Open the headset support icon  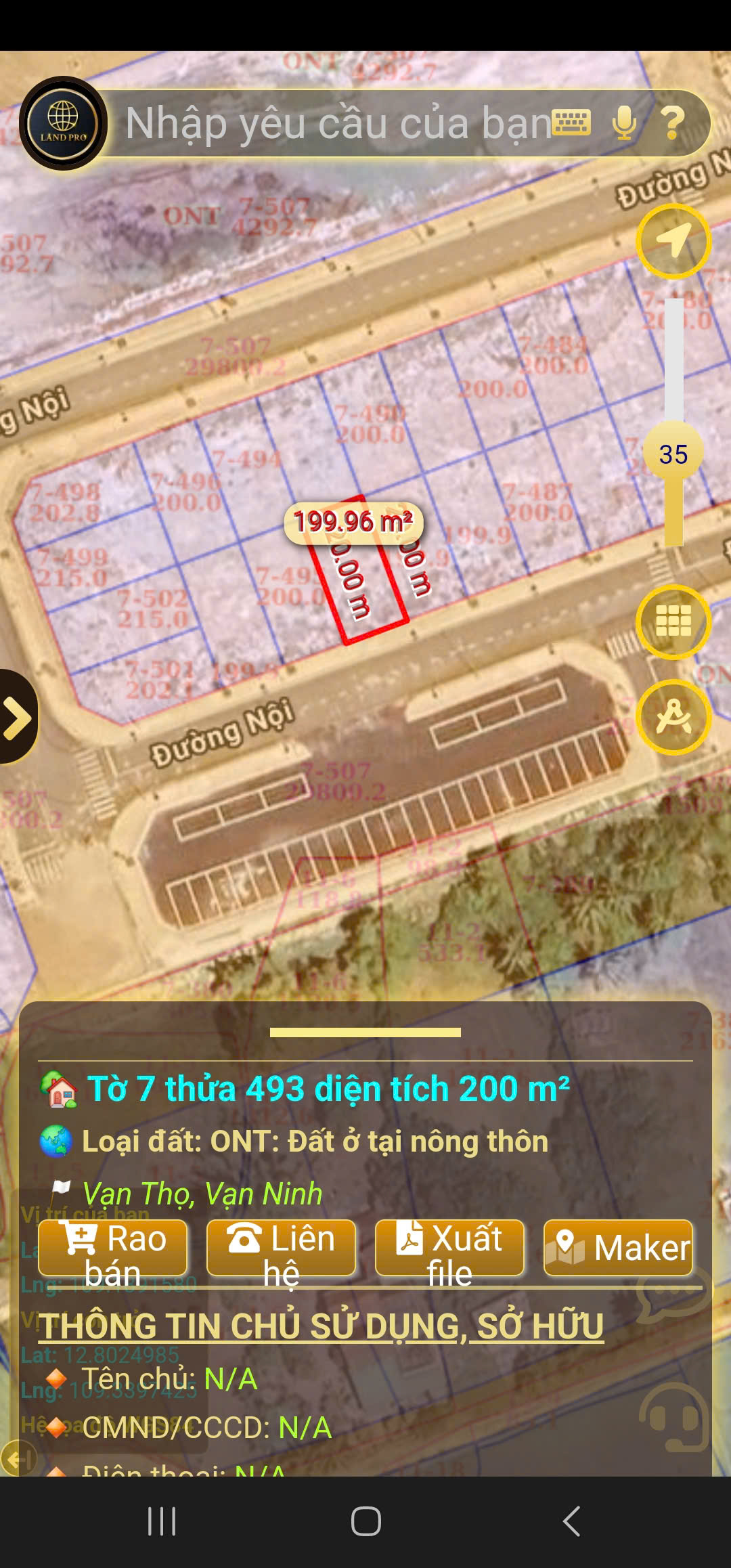pos(673,1416)
